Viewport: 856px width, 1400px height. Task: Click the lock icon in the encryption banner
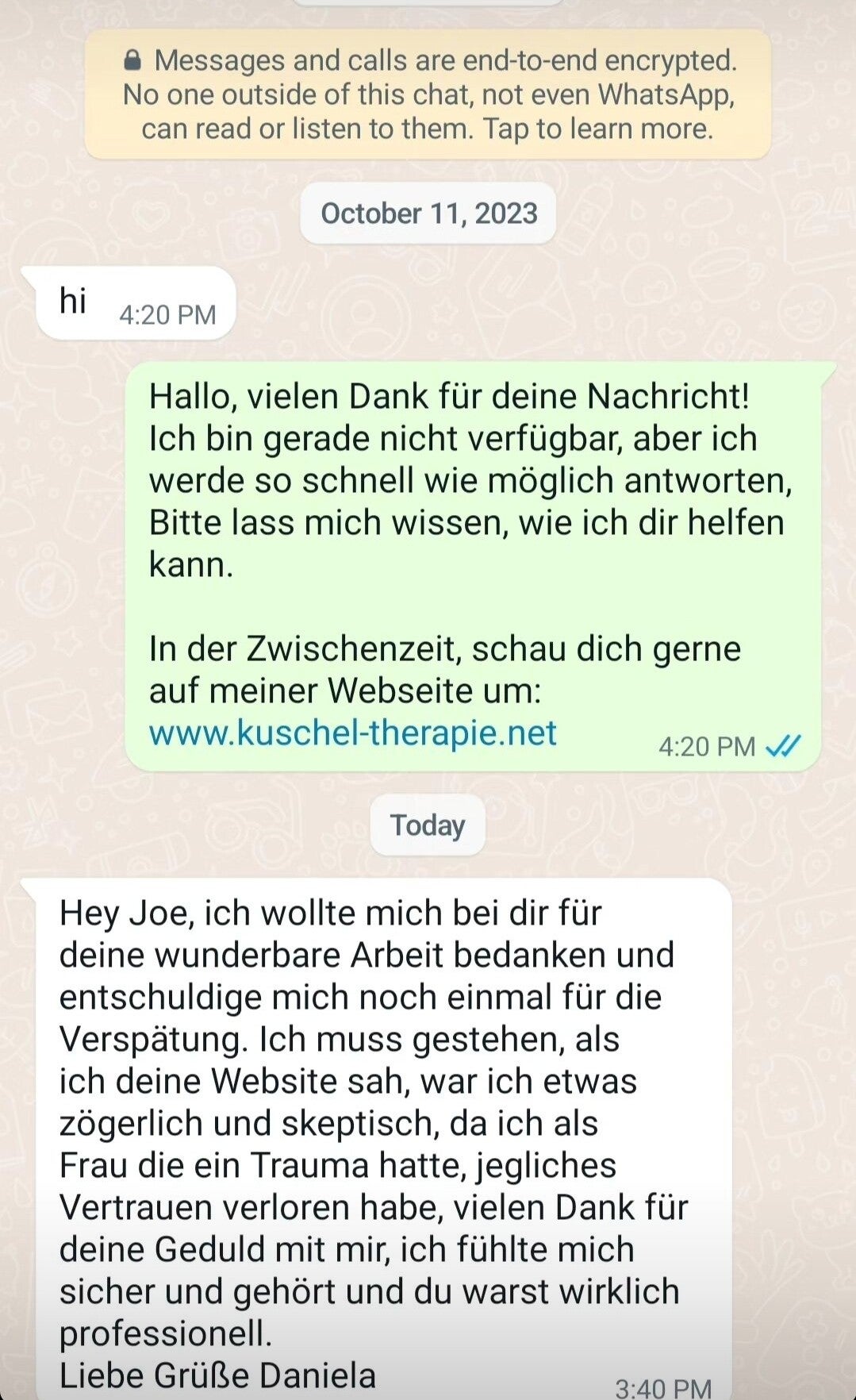[133, 59]
